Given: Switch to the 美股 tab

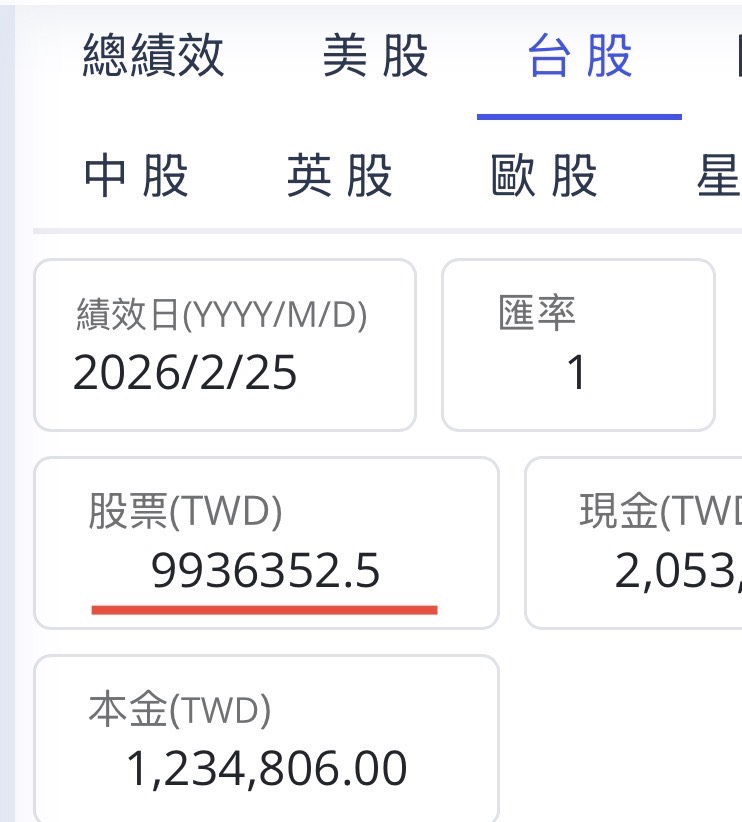Looking at the screenshot, I should click(x=376, y=57).
